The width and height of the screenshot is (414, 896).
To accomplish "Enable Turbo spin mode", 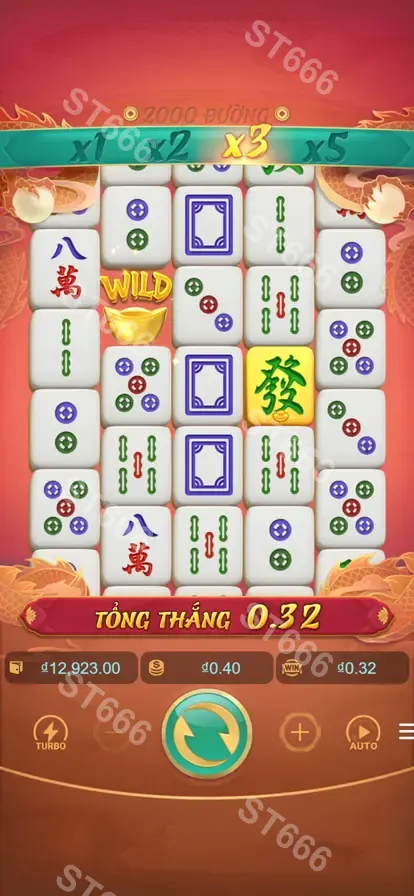I will (51, 733).
